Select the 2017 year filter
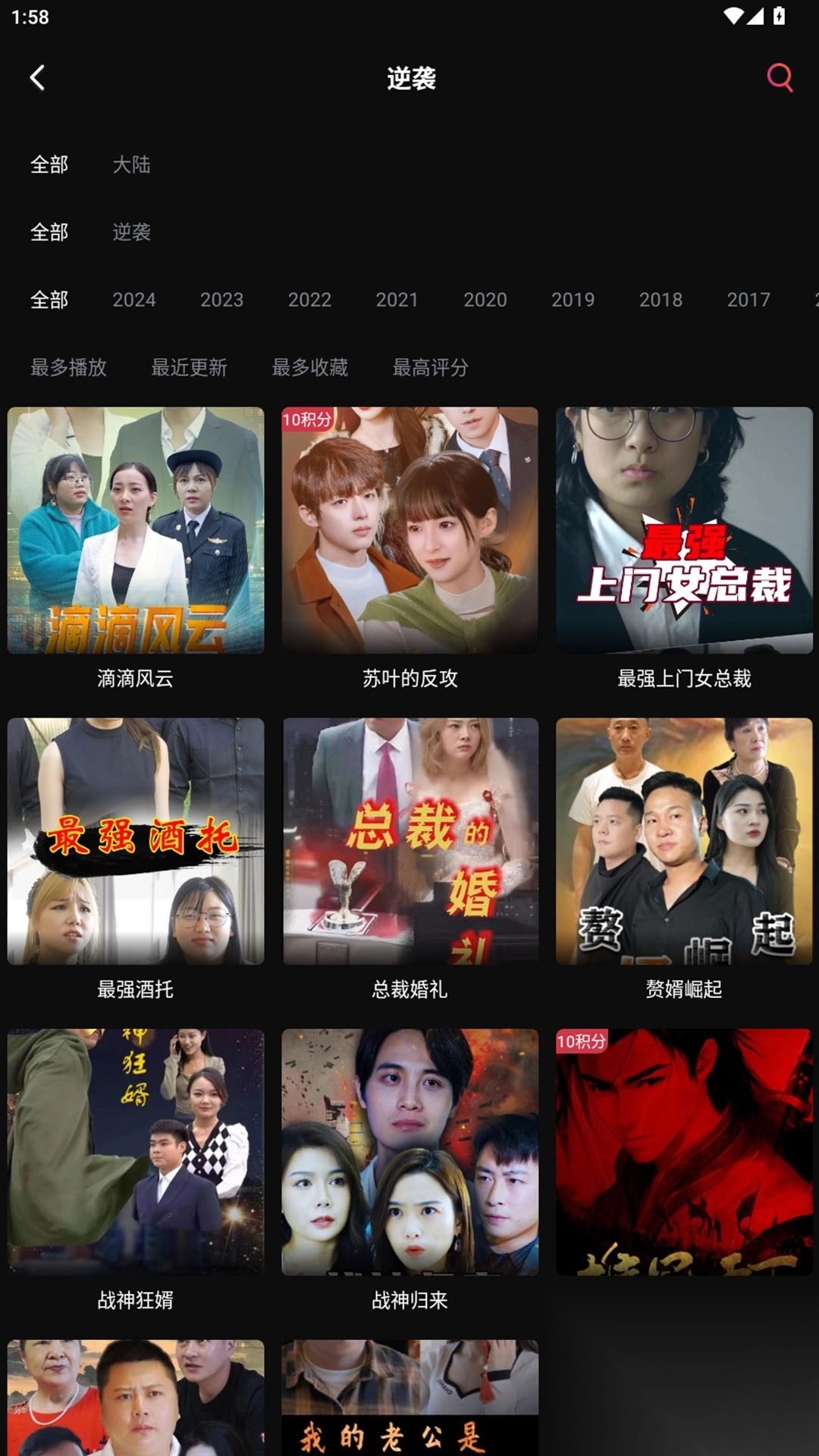 pos(748,300)
